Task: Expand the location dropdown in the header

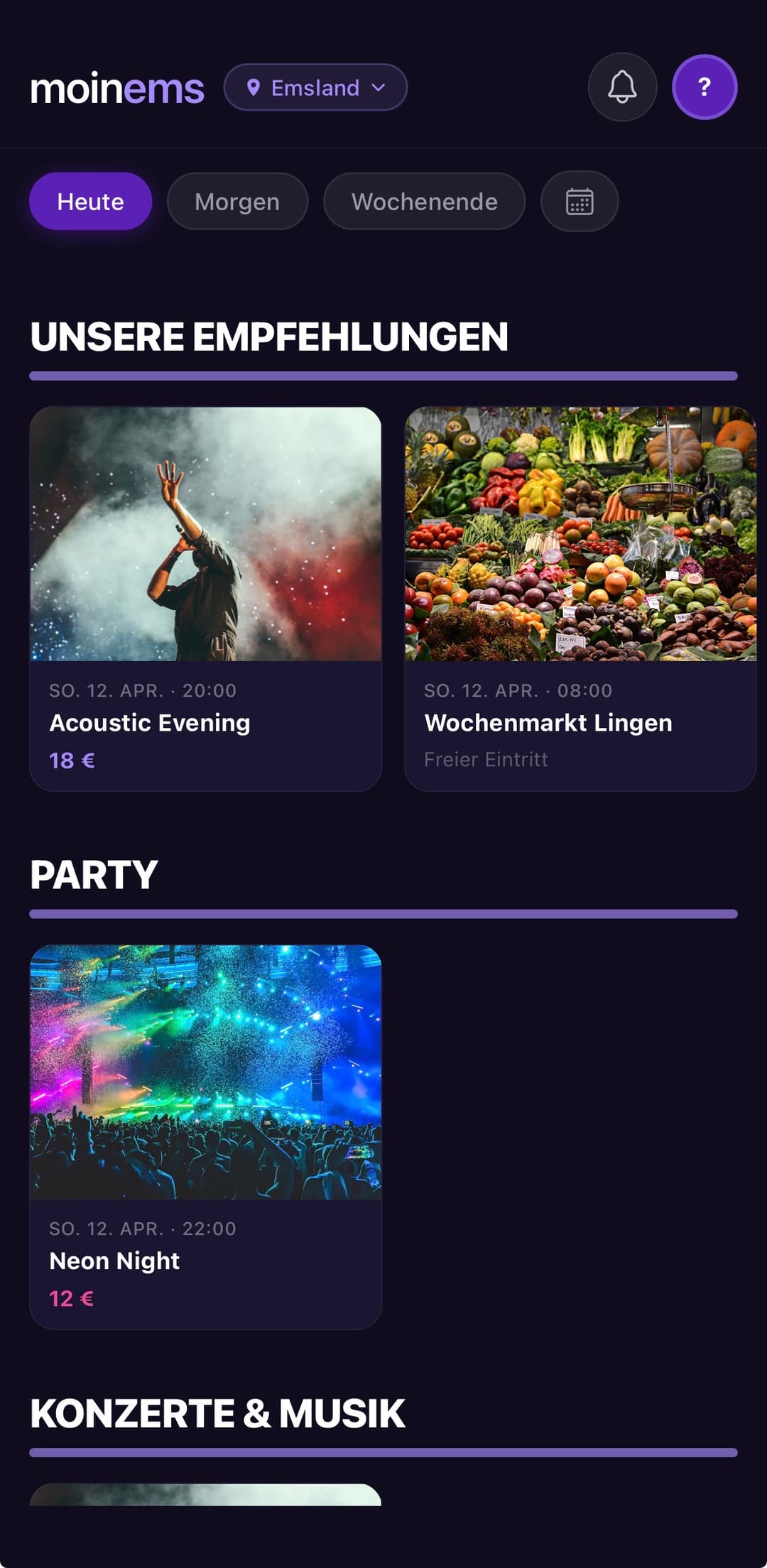Action: click(x=315, y=87)
